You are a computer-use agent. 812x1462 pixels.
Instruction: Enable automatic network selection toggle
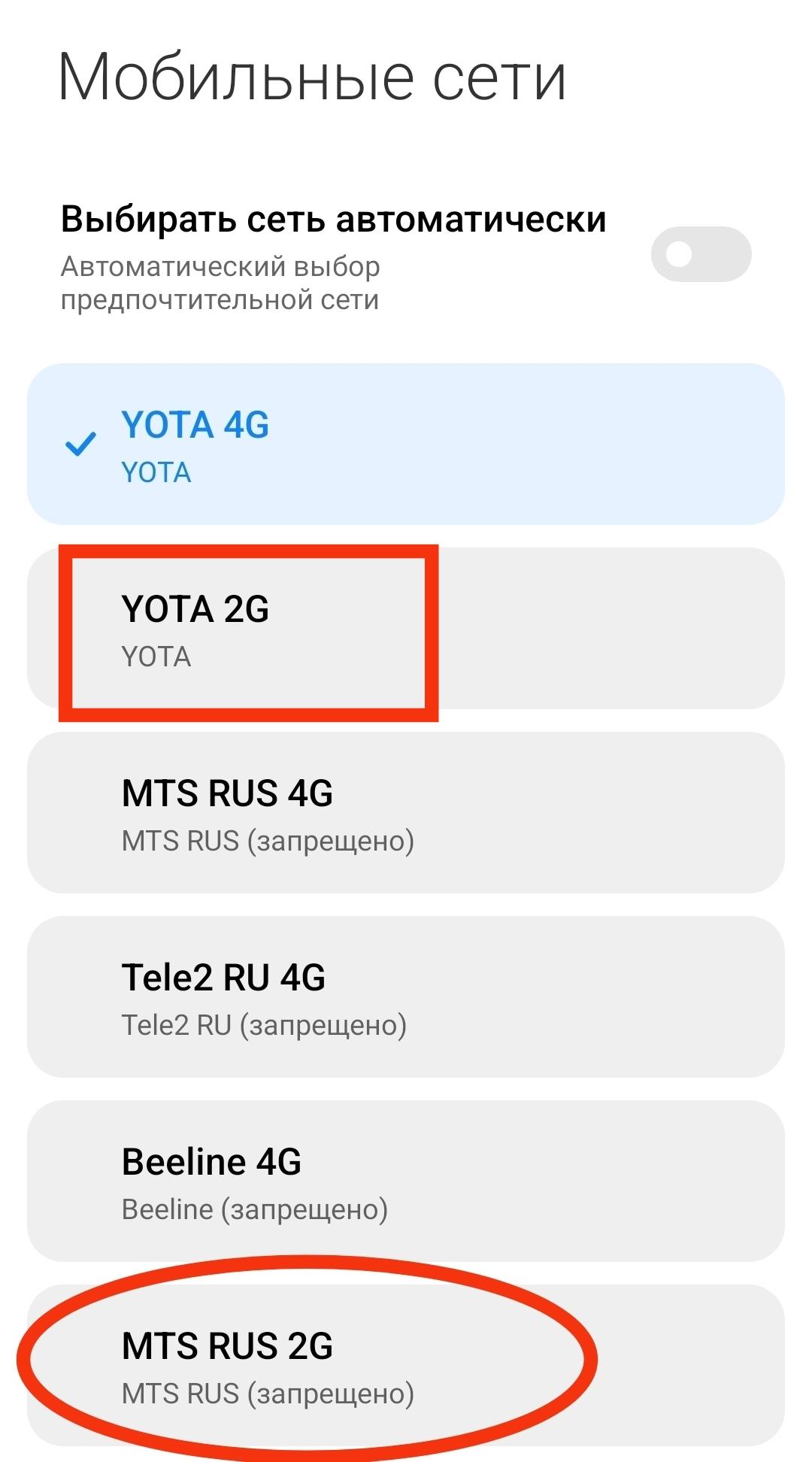tap(701, 254)
